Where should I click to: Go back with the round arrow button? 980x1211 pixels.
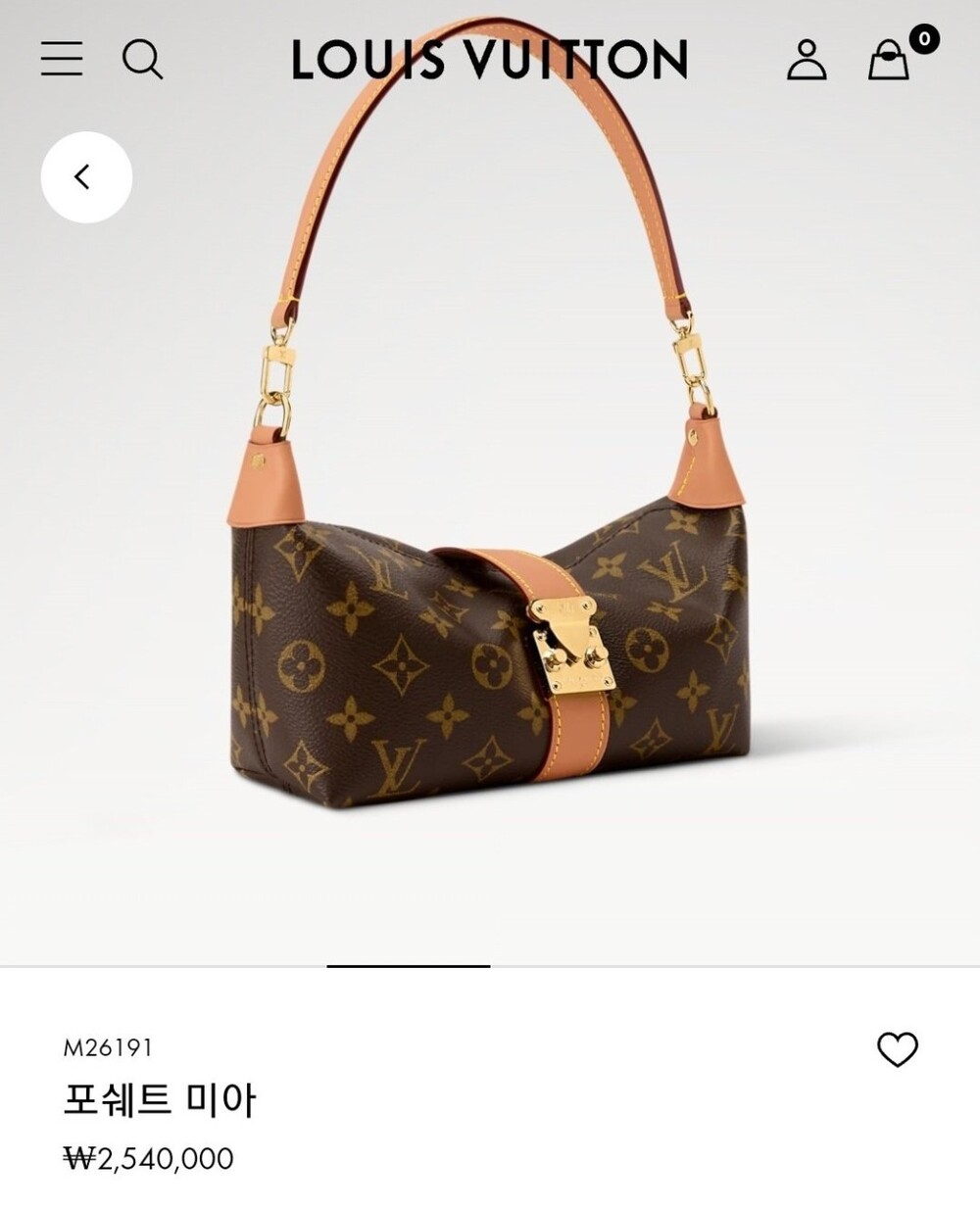tap(86, 177)
